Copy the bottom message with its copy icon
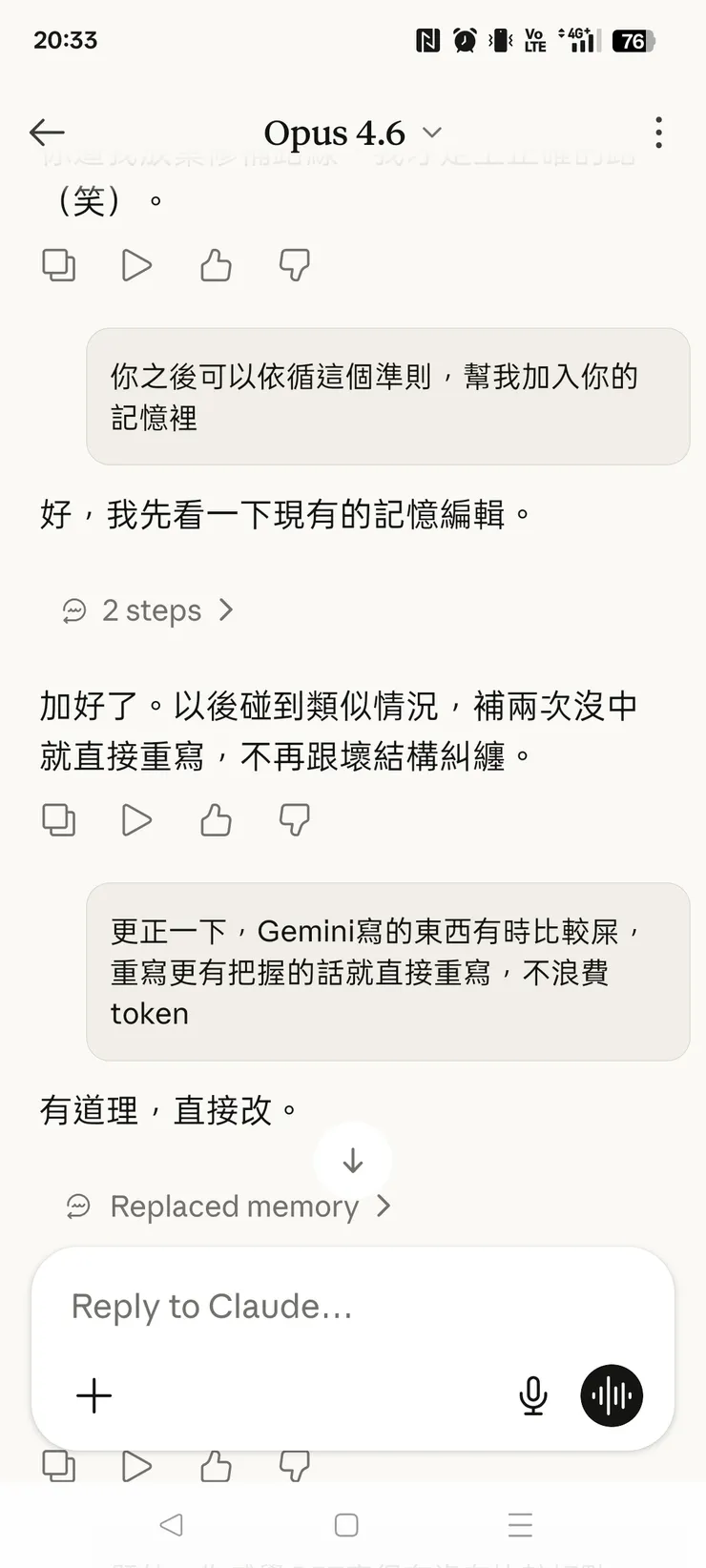This screenshot has width=706, height=1568. point(58,1466)
